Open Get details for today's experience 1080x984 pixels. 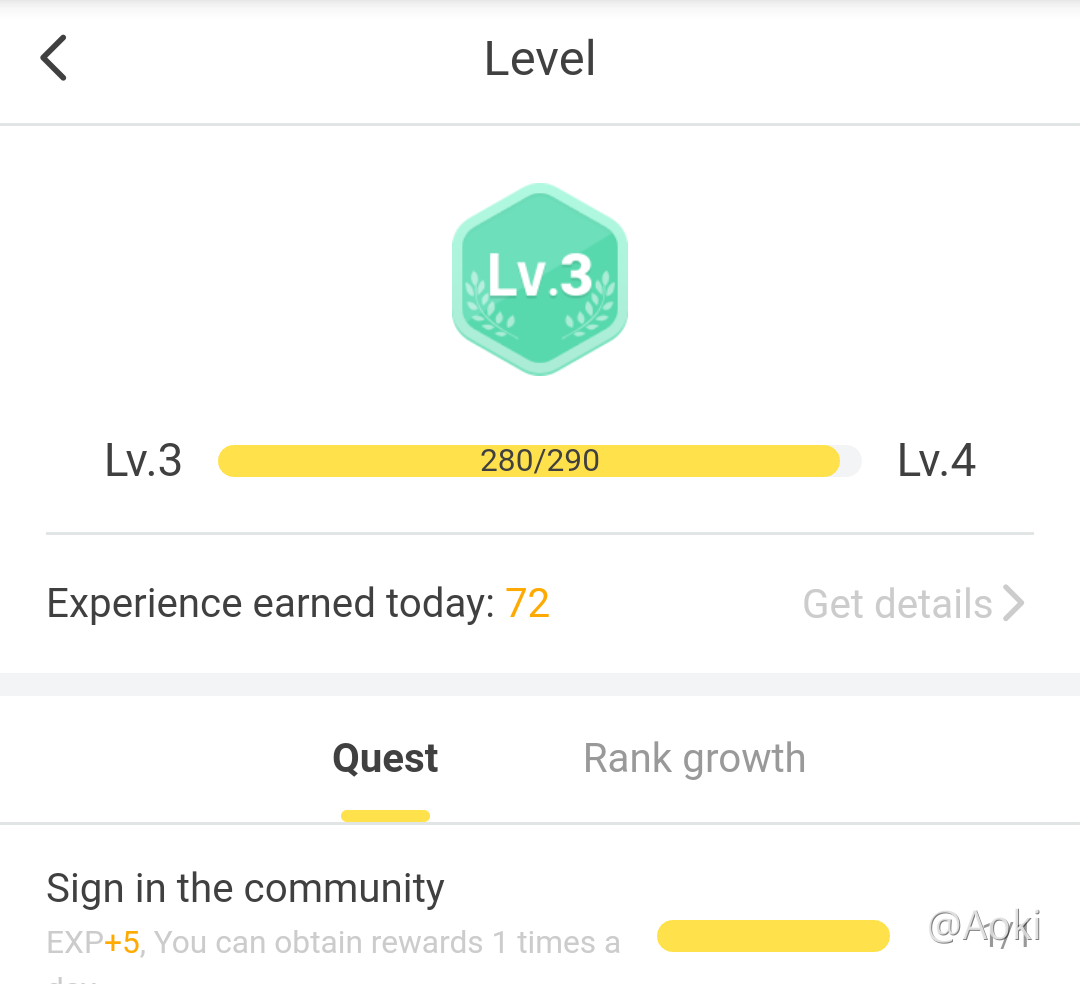[x=912, y=604]
